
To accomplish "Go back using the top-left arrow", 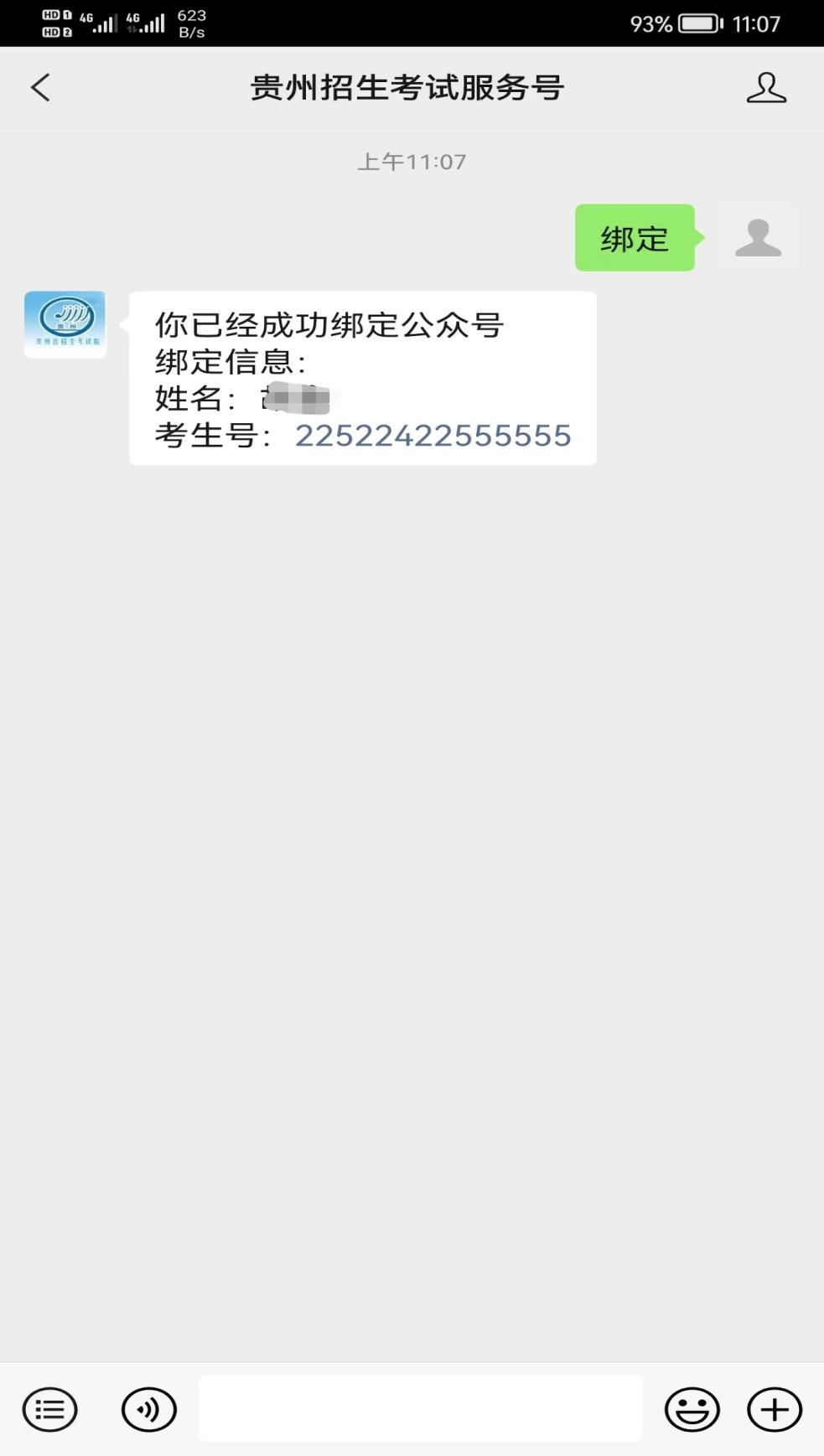I will [x=40, y=87].
